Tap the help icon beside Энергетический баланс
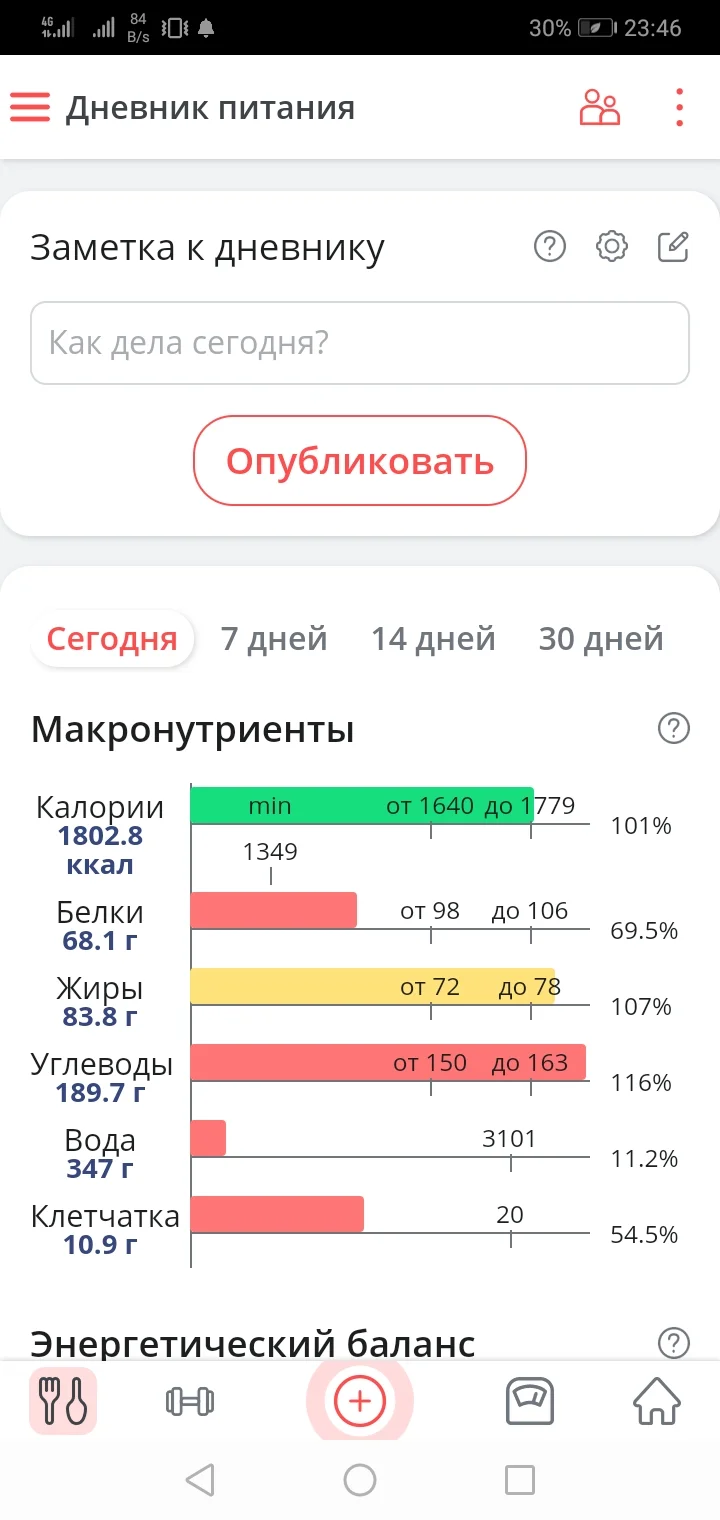This screenshot has height=1520, width=720. (673, 1343)
